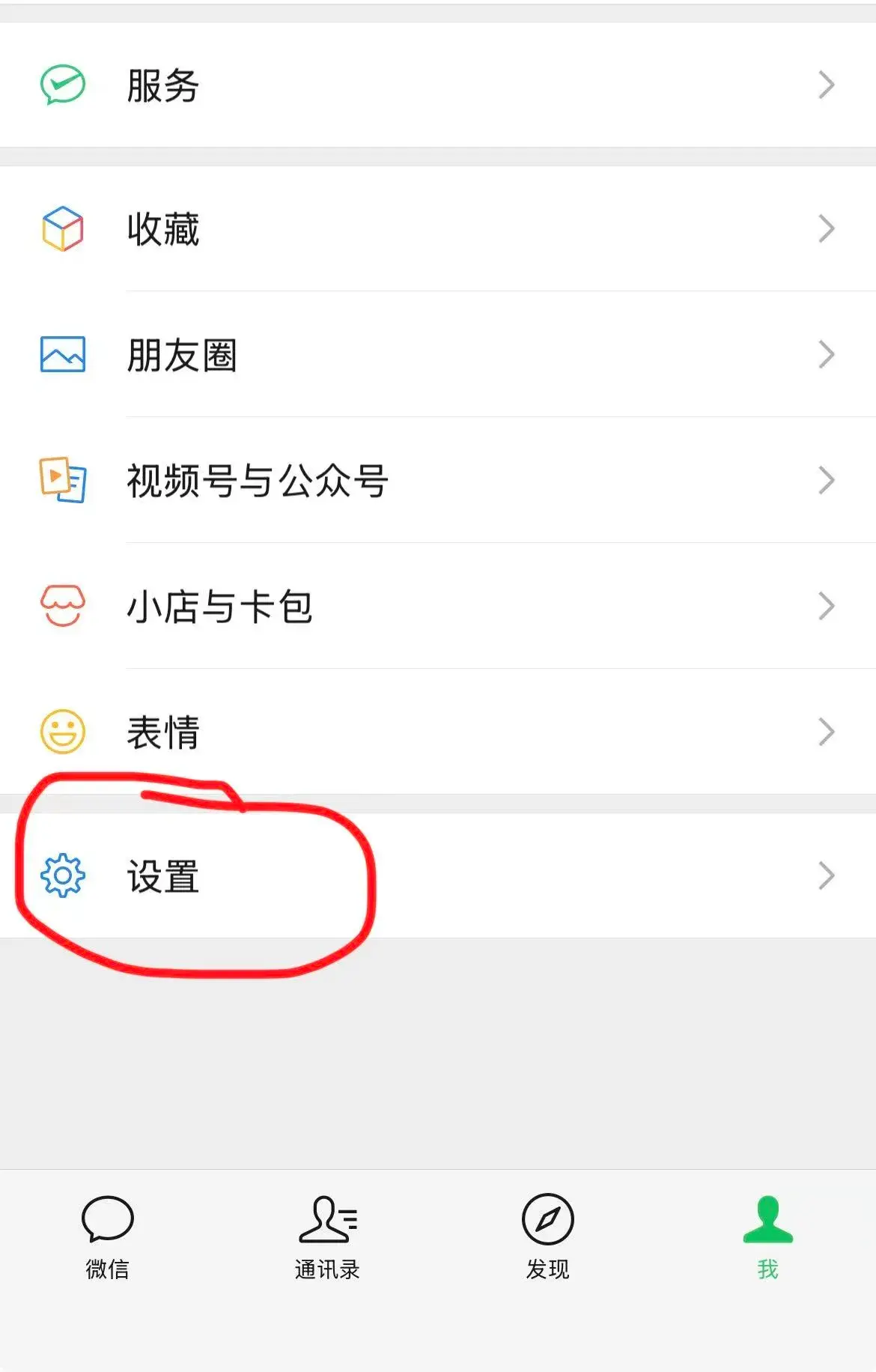This screenshot has height=1372, width=876.
Task: Open 表情 (Stickers) row
Action: (x=438, y=732)
